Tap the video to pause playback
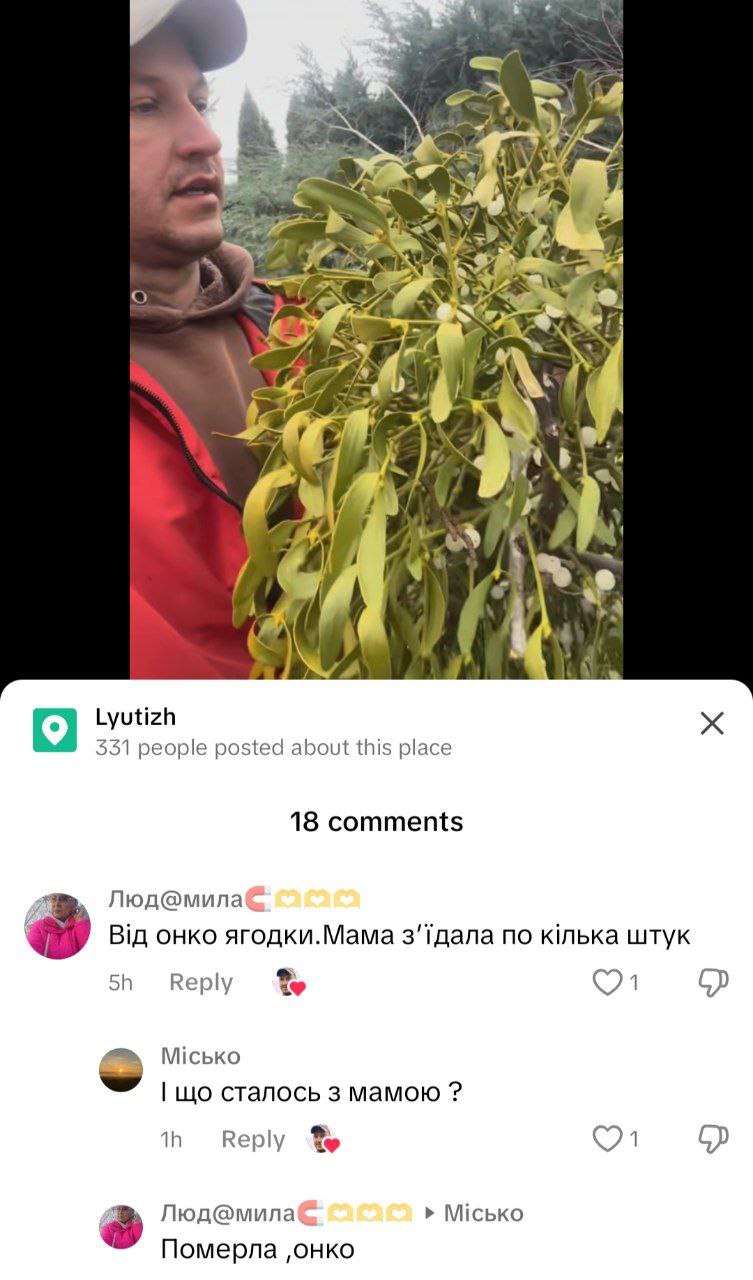753x1280 pixels. (x=376, y=340)
